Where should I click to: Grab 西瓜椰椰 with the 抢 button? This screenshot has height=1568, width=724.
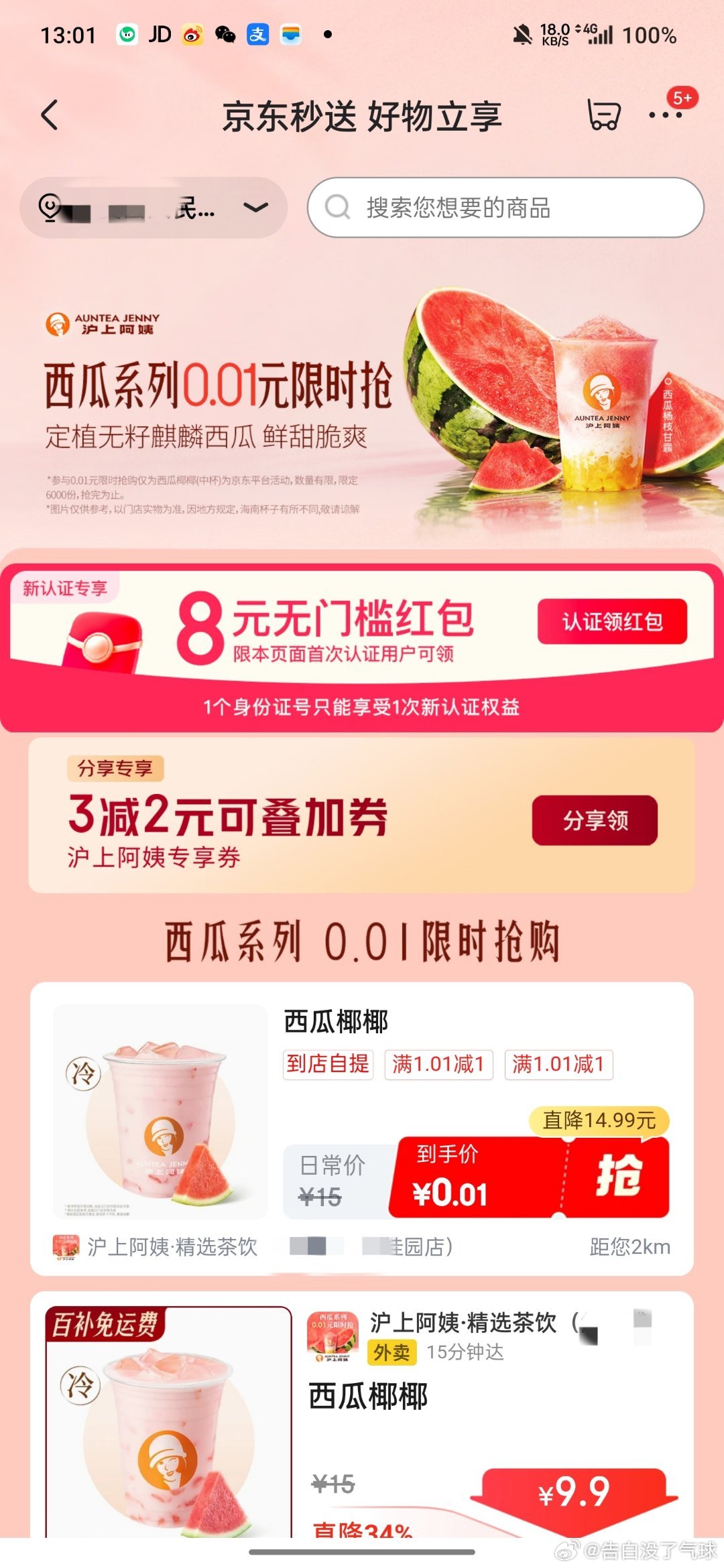click(x=618, y=1177)
